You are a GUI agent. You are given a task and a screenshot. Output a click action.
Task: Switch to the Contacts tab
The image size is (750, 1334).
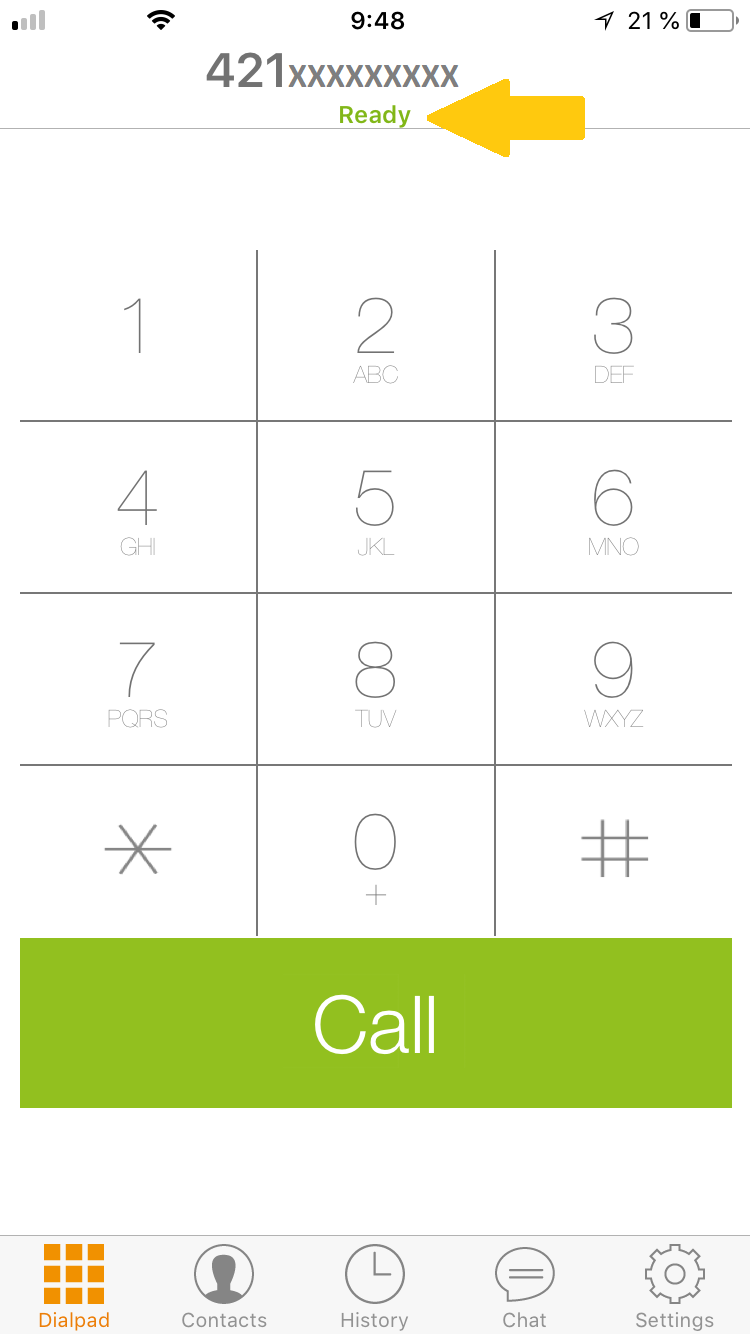tap(224, 1287)
